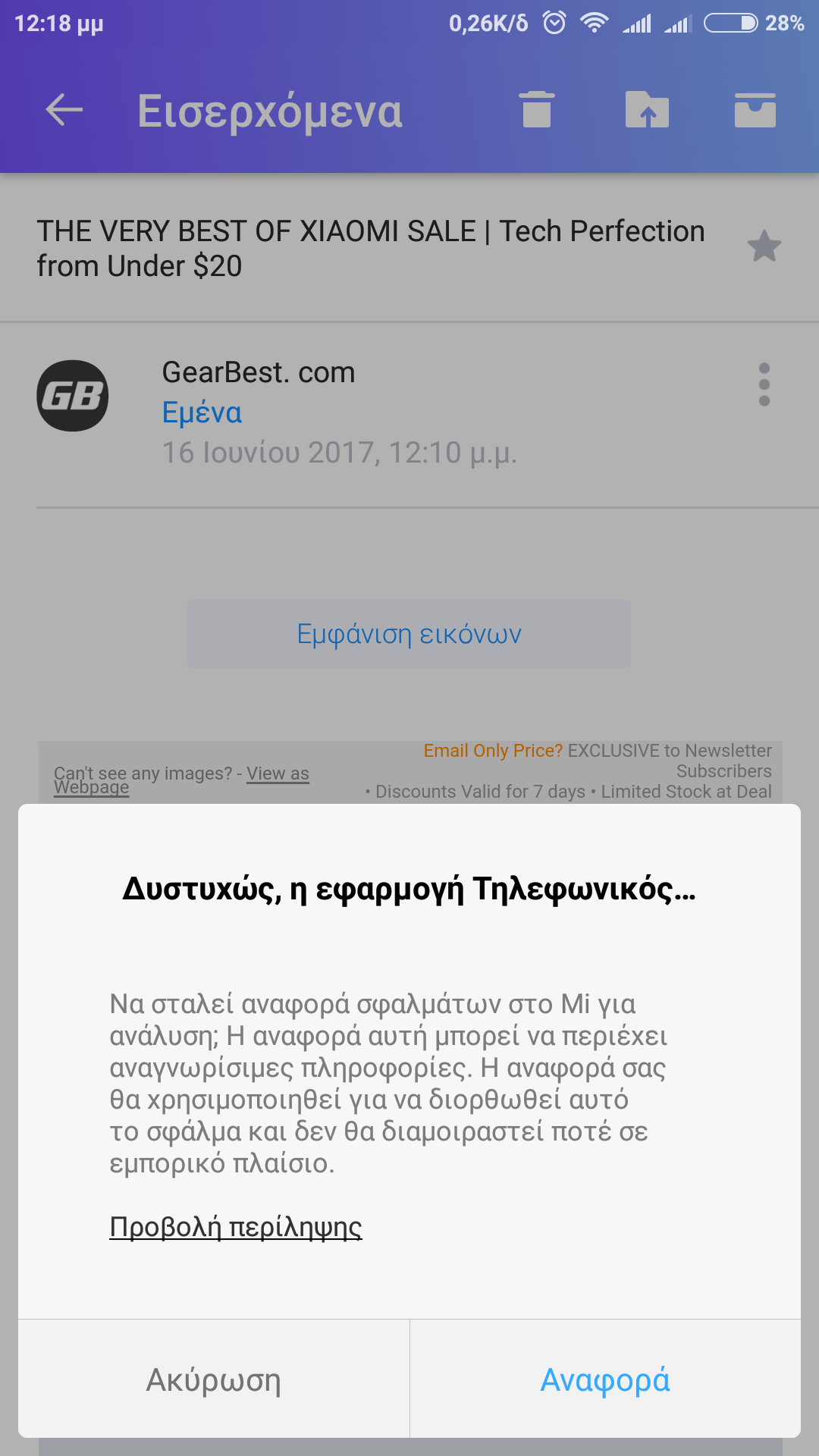This screenshot has height=1456, width=819.
Task: Show recipient details via Εμένα
Action: click(202, 413)
